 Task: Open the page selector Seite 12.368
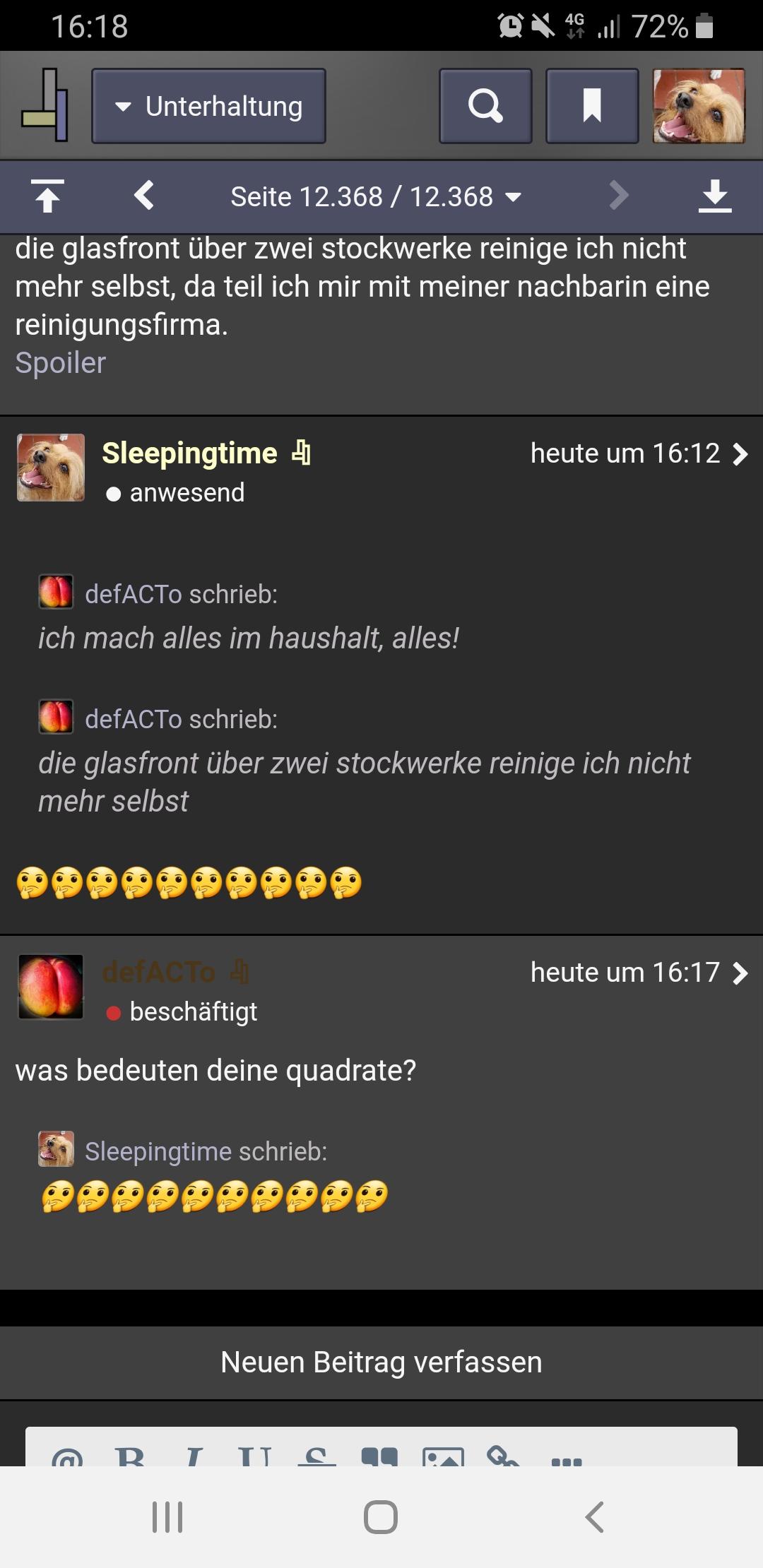click(x=375, y=196)
